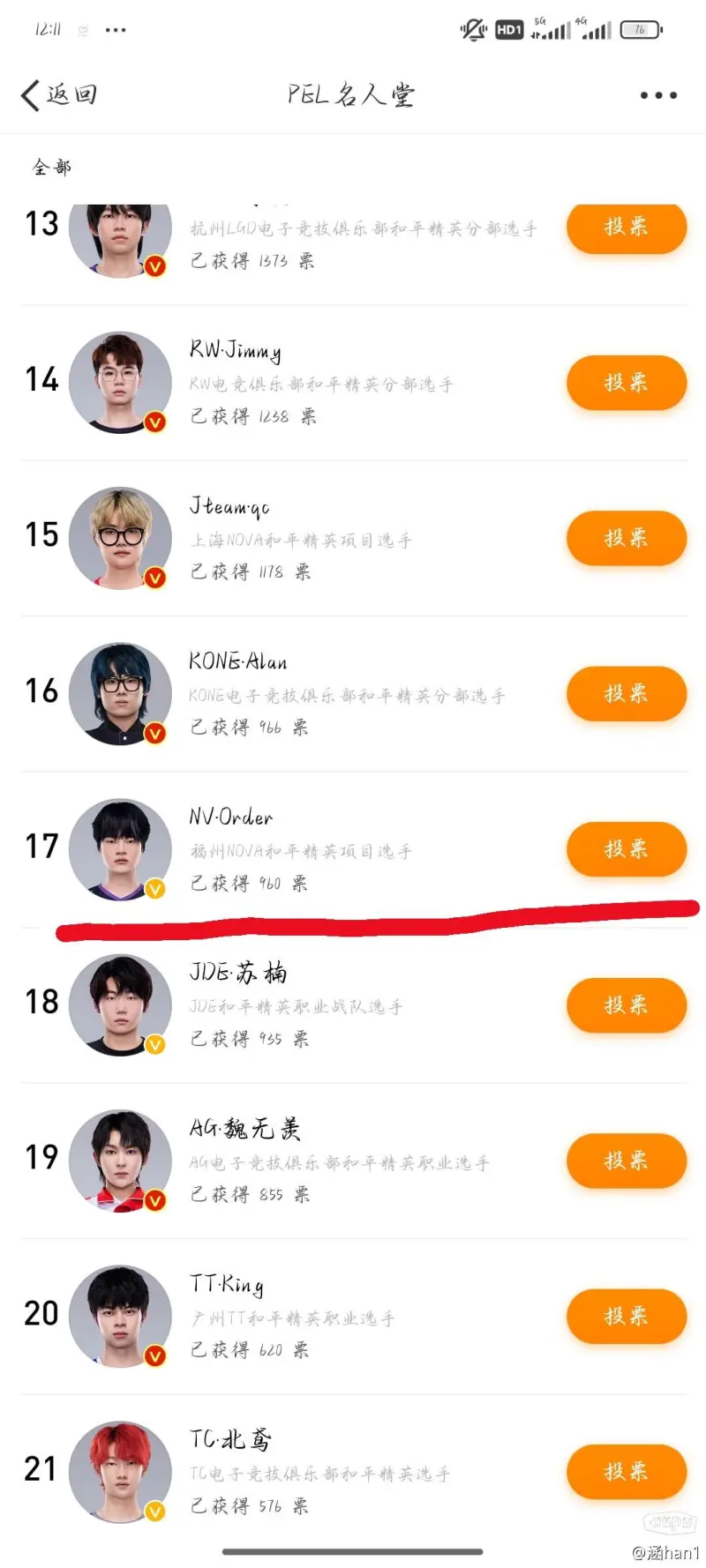706x1568 pixels.
Task: Vote for AG·魏无羡
Action: [x=626, y=1161]
